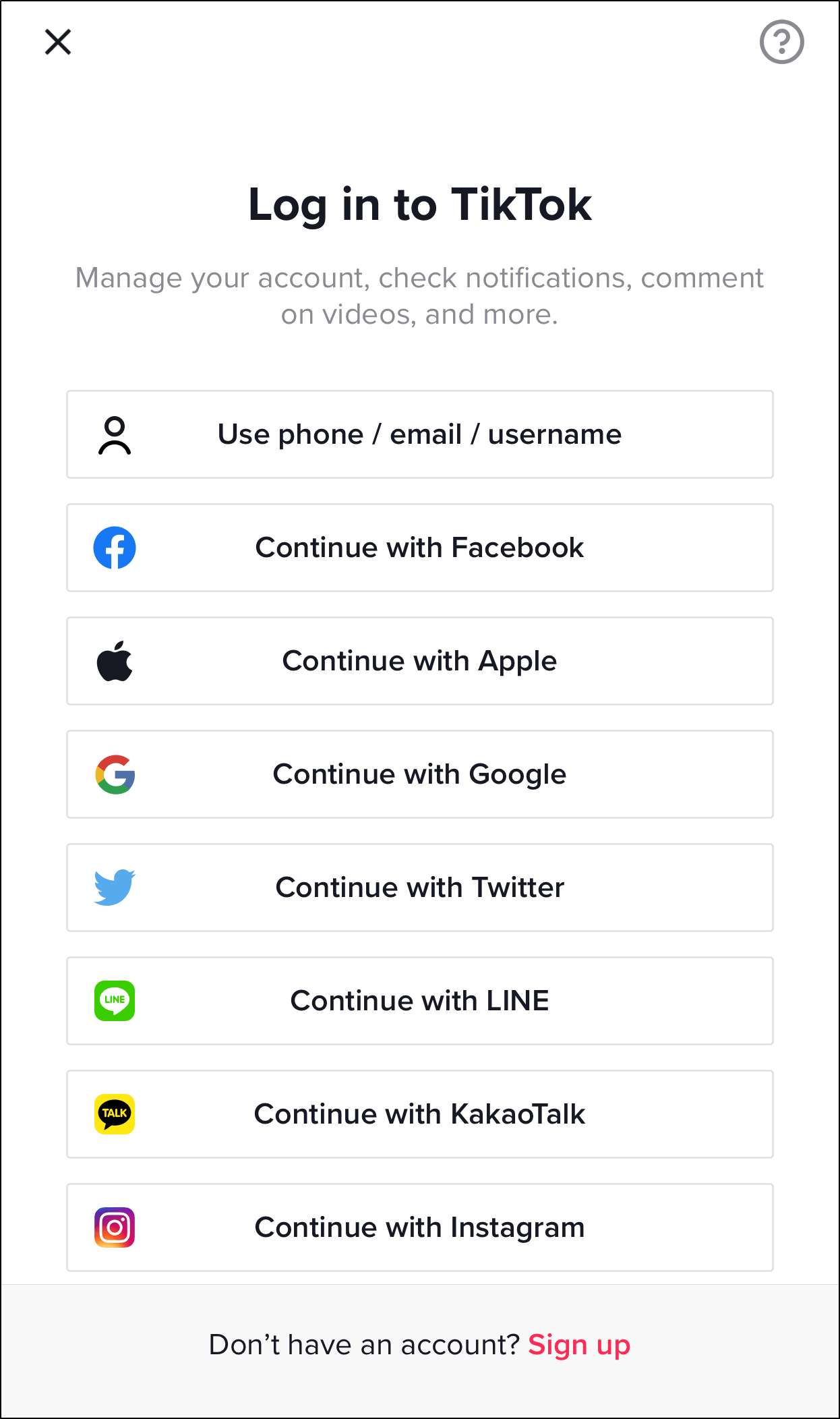Screen dimensions: 840x1419
Task: Sign in via Continue with LINE
Action: 420,1001
